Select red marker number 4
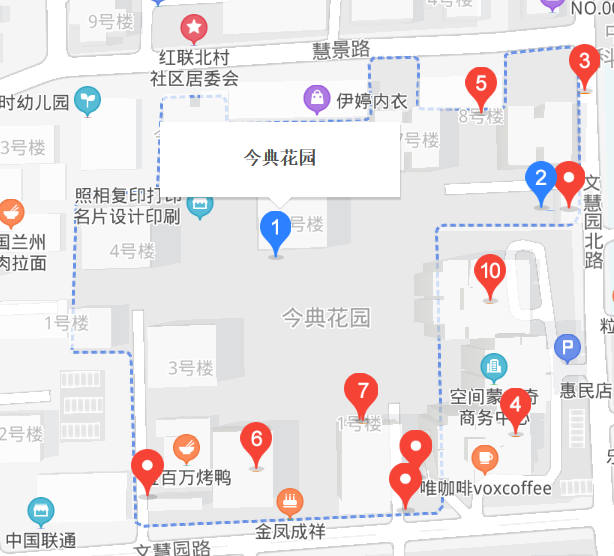 point(515,406)
